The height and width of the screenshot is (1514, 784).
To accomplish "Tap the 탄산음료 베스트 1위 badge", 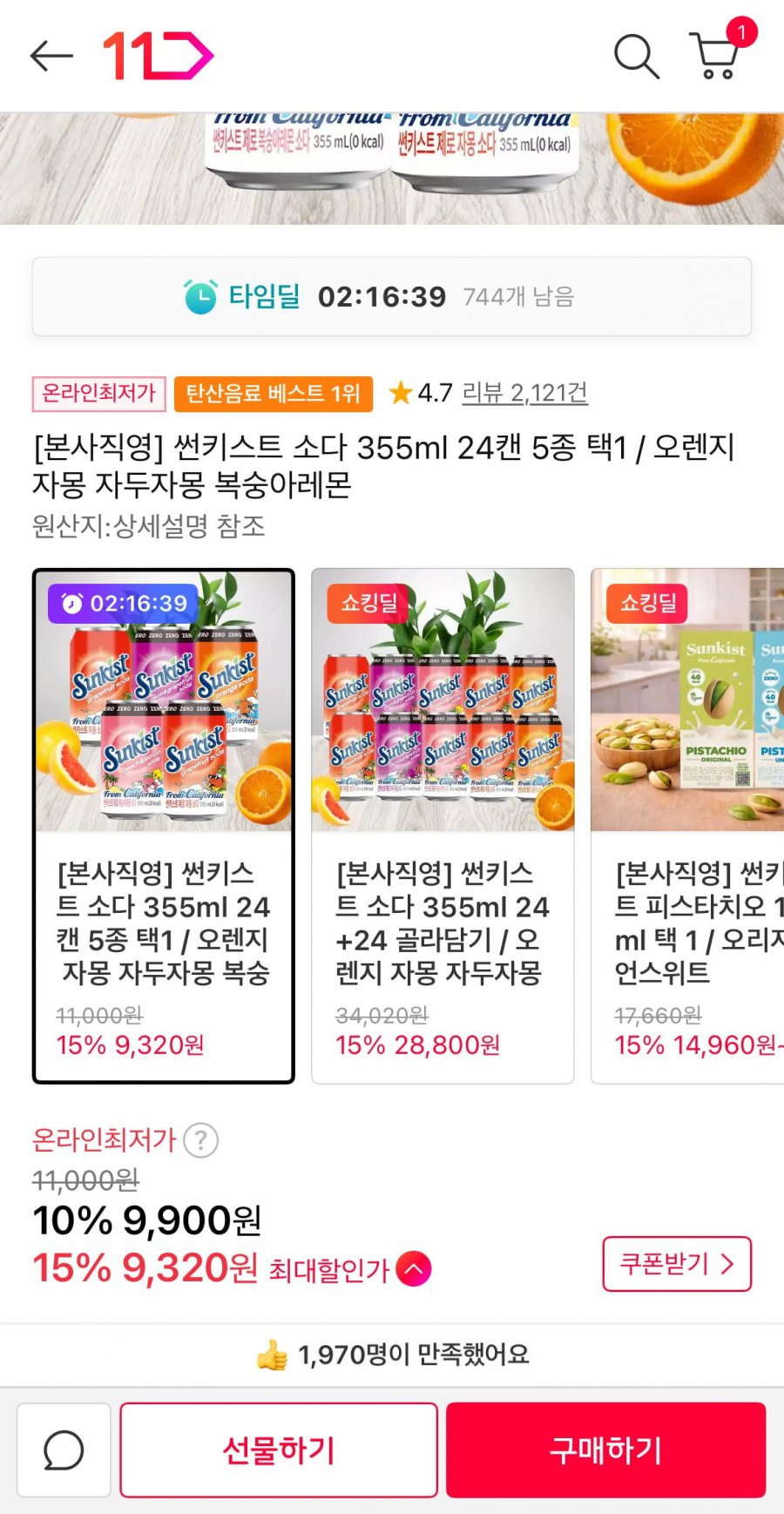I will pyautogui.click(x=273, y=394).
